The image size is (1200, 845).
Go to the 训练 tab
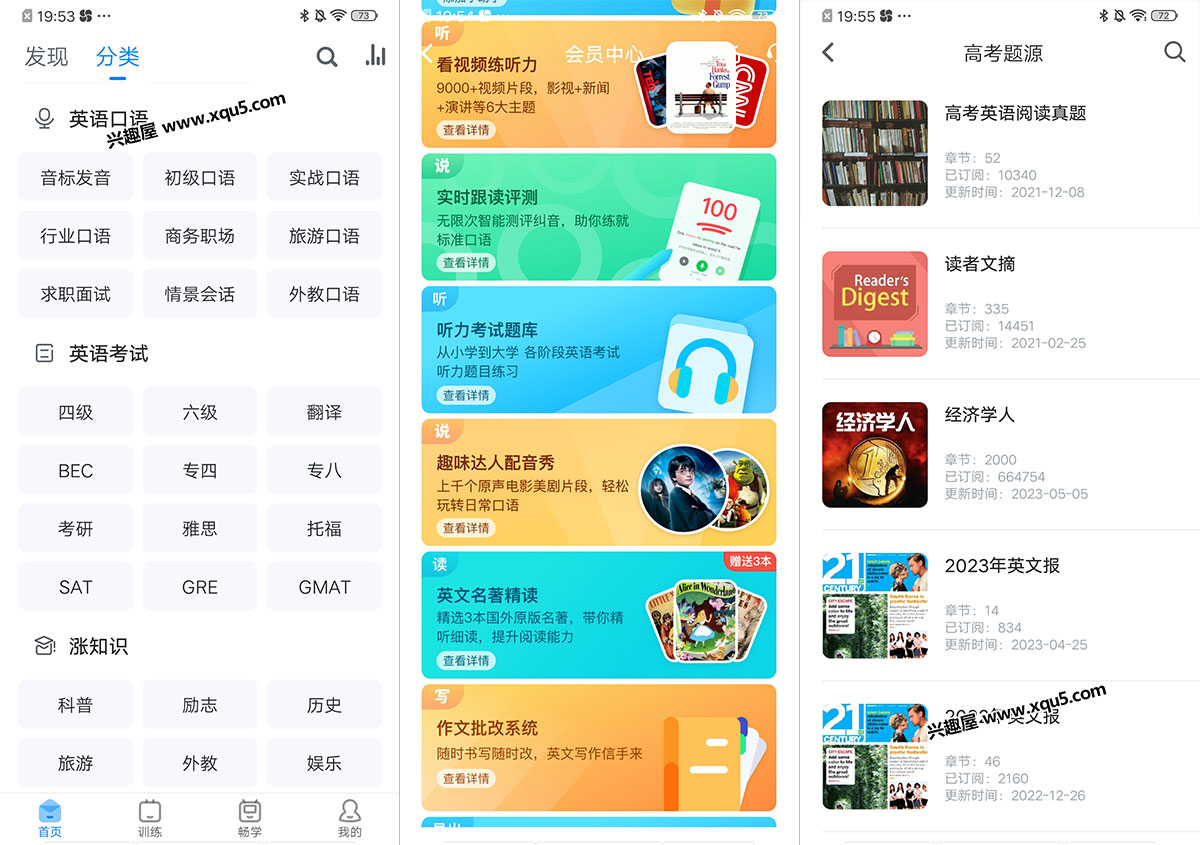[x=150, y=817]
